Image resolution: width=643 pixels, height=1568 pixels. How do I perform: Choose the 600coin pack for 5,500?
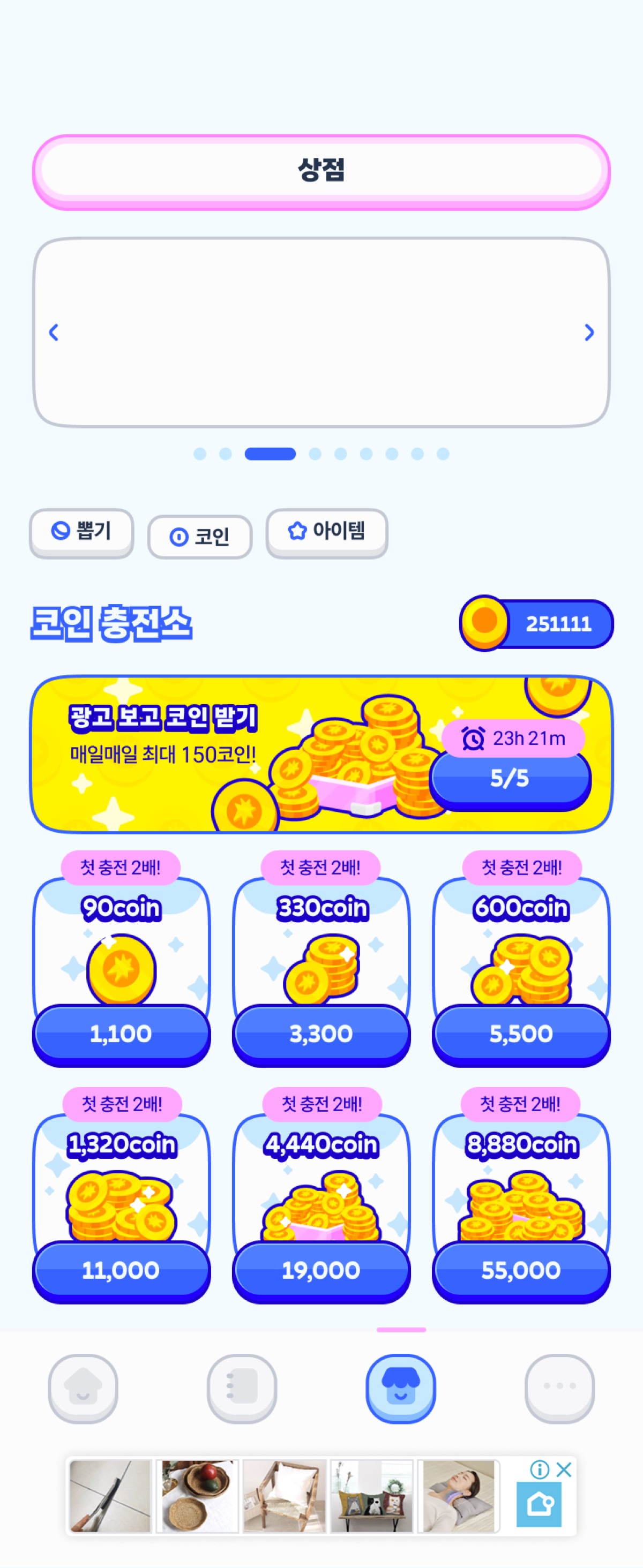[521, 1034]
